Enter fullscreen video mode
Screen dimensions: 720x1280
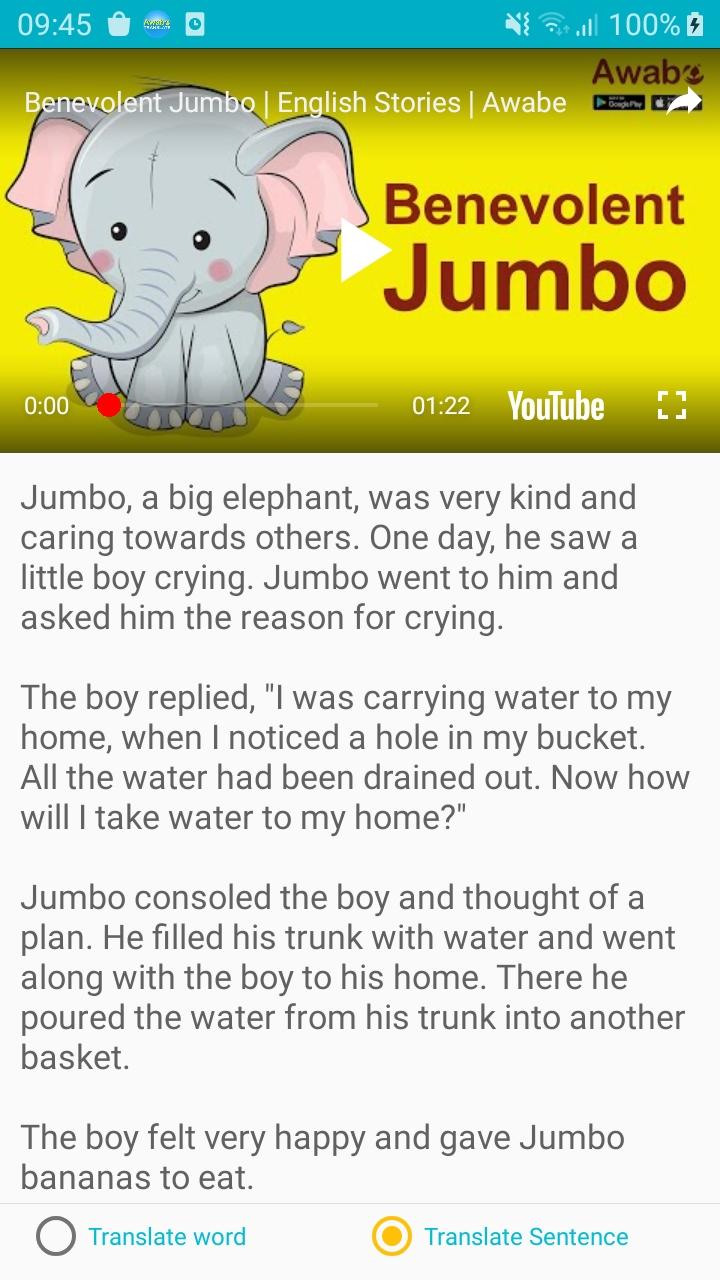click(x=672, y=405)
